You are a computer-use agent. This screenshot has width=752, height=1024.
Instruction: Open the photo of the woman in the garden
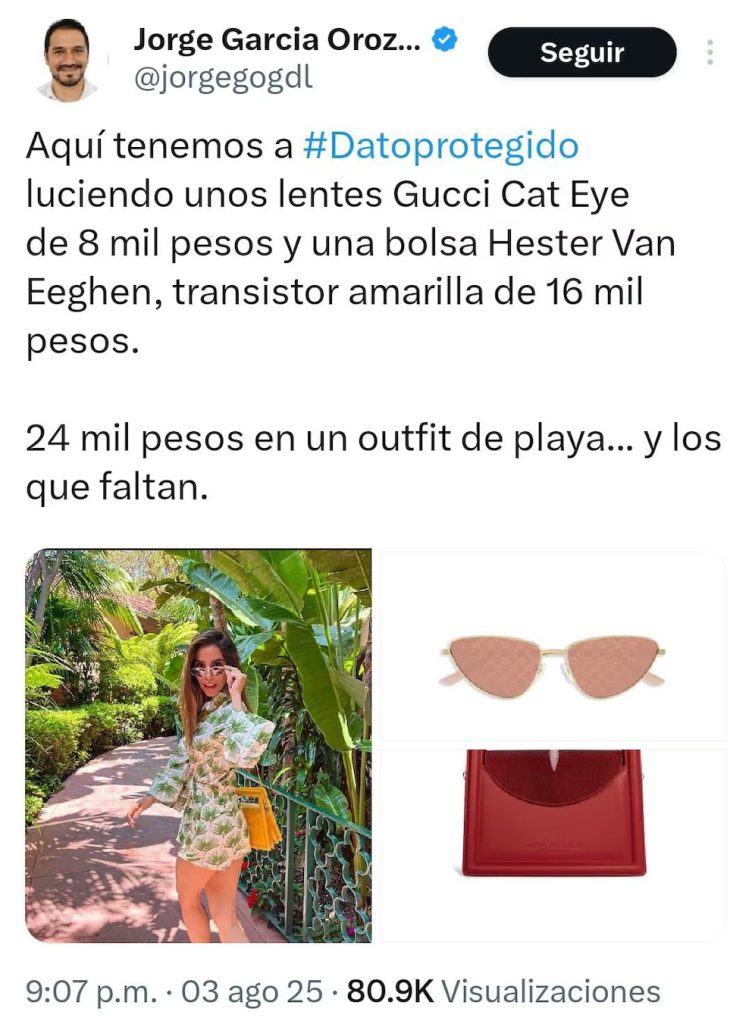(x=198, y=745)
